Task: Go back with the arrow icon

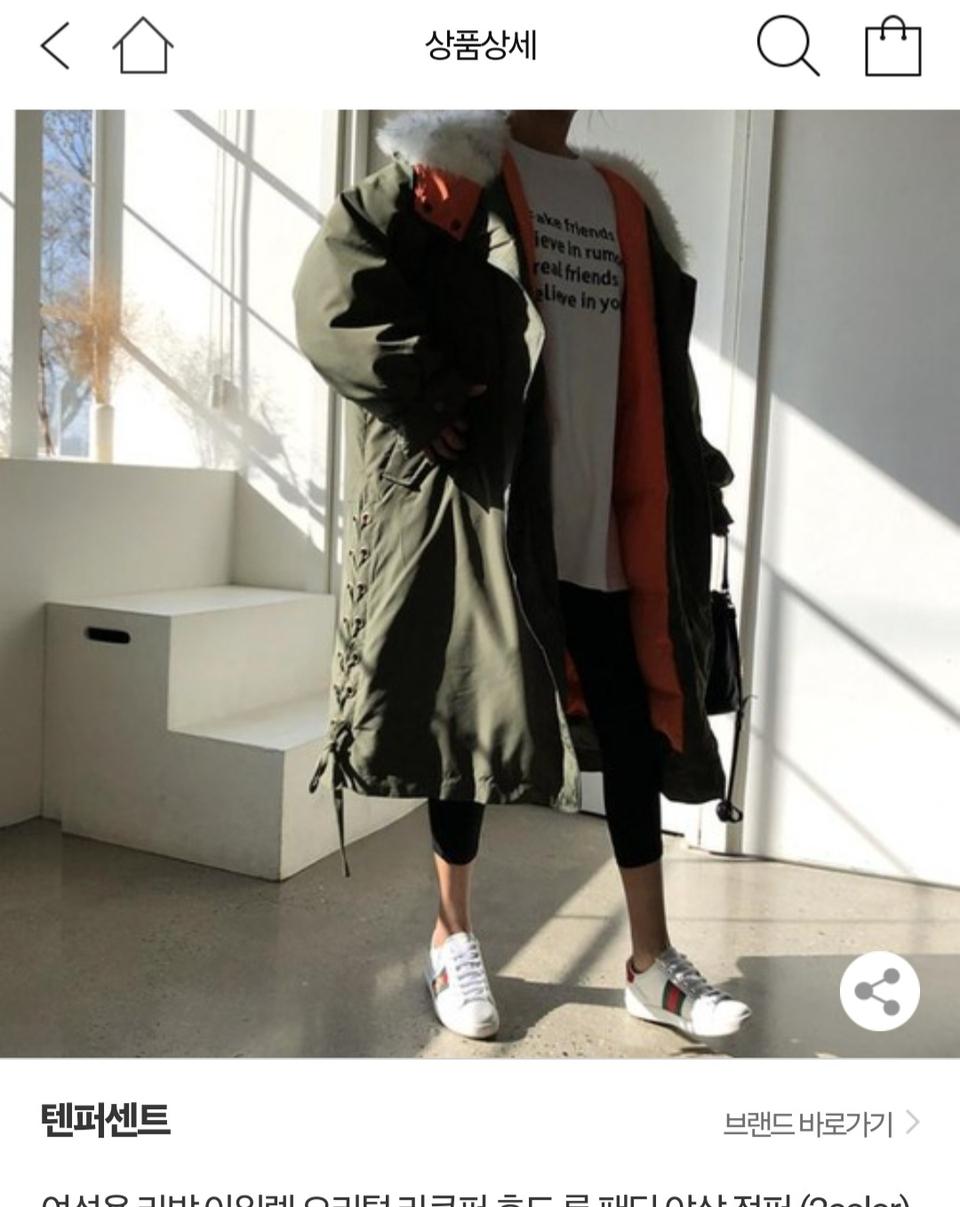Action: click(55, 47)
